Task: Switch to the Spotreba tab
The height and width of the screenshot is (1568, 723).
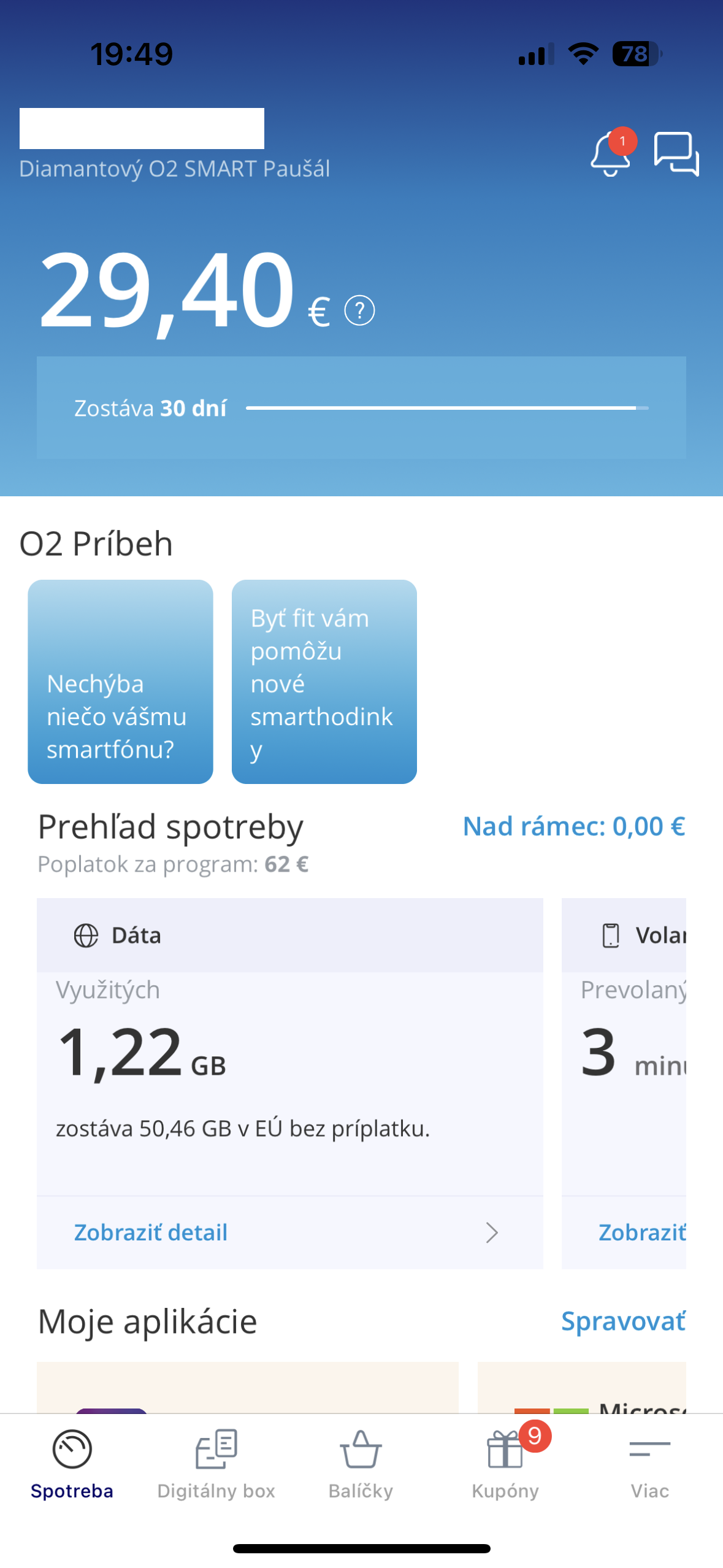Action: [72, 1463]
